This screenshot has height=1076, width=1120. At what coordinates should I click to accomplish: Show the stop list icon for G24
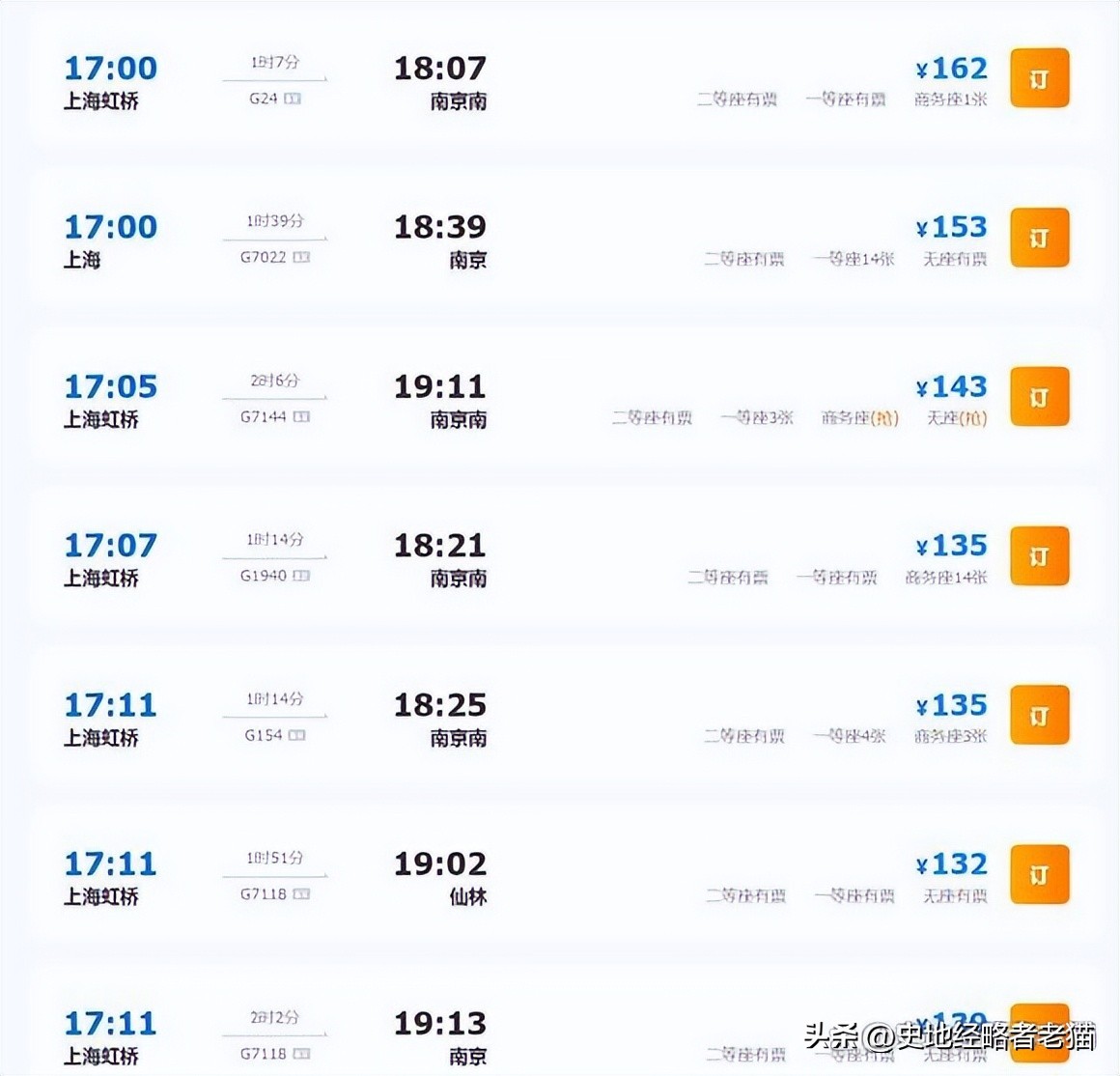(292, 99)
